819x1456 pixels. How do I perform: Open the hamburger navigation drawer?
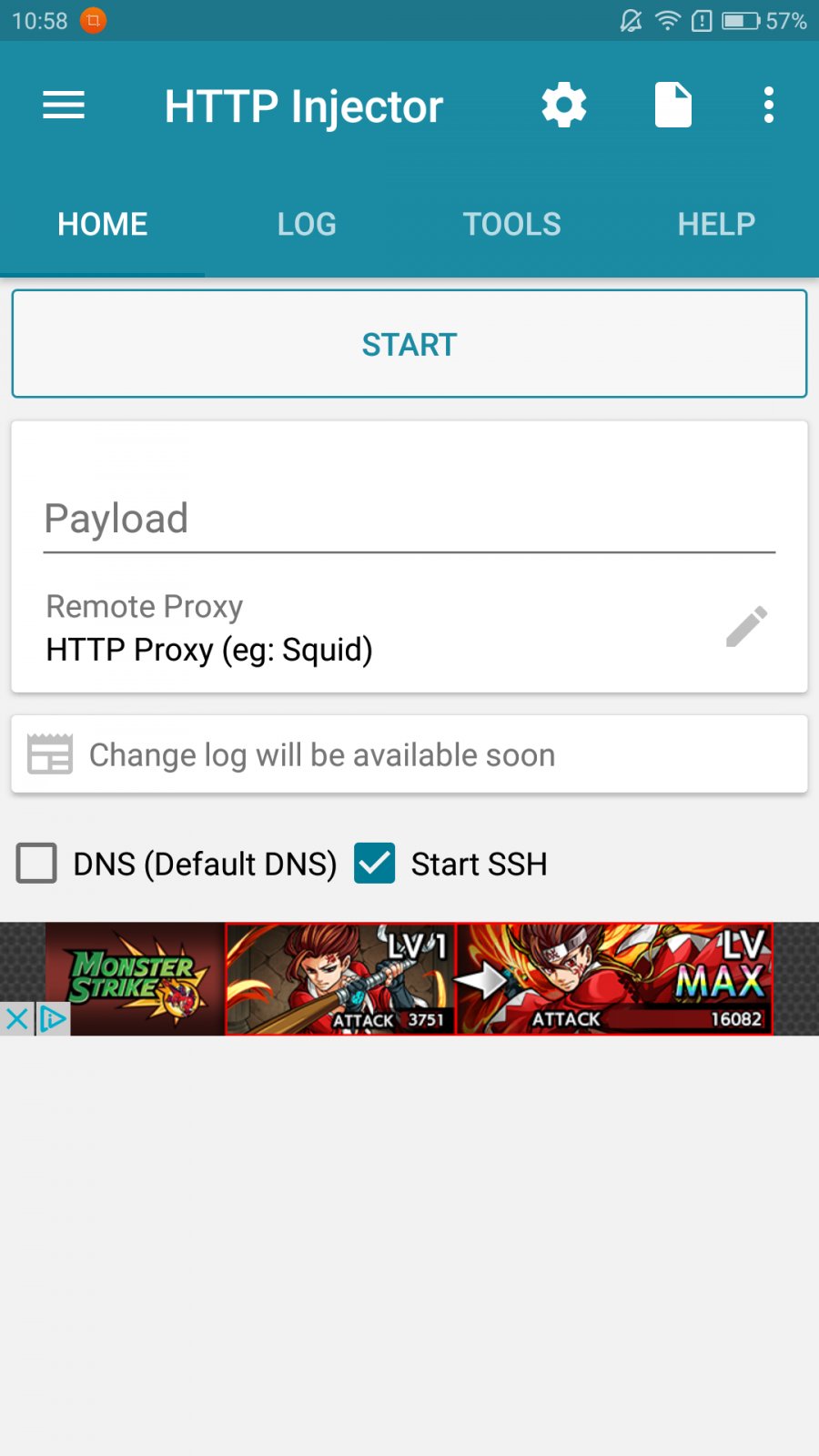64,106
